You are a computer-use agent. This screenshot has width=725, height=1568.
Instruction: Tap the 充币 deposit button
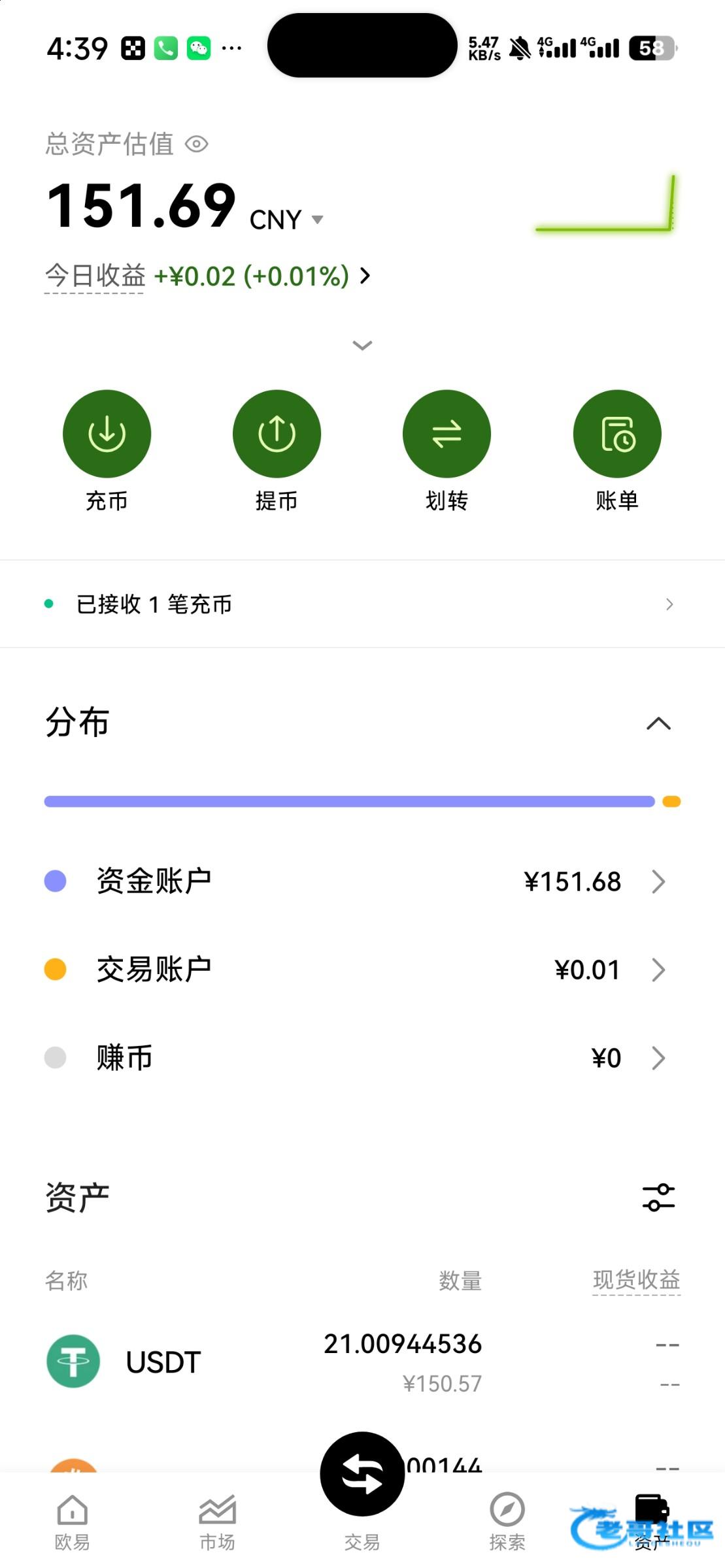point(107,451)
